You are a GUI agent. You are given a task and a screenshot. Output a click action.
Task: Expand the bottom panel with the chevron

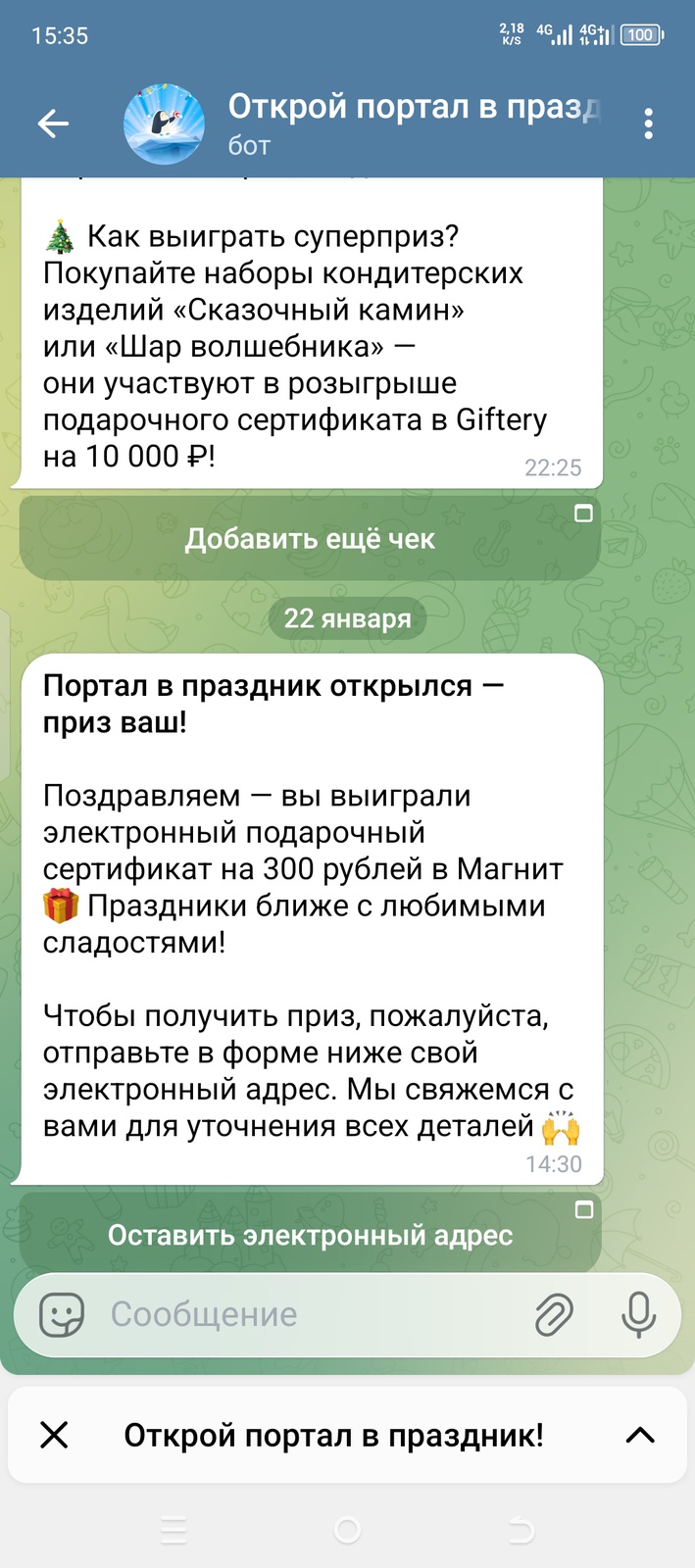tap(640, 1436)
